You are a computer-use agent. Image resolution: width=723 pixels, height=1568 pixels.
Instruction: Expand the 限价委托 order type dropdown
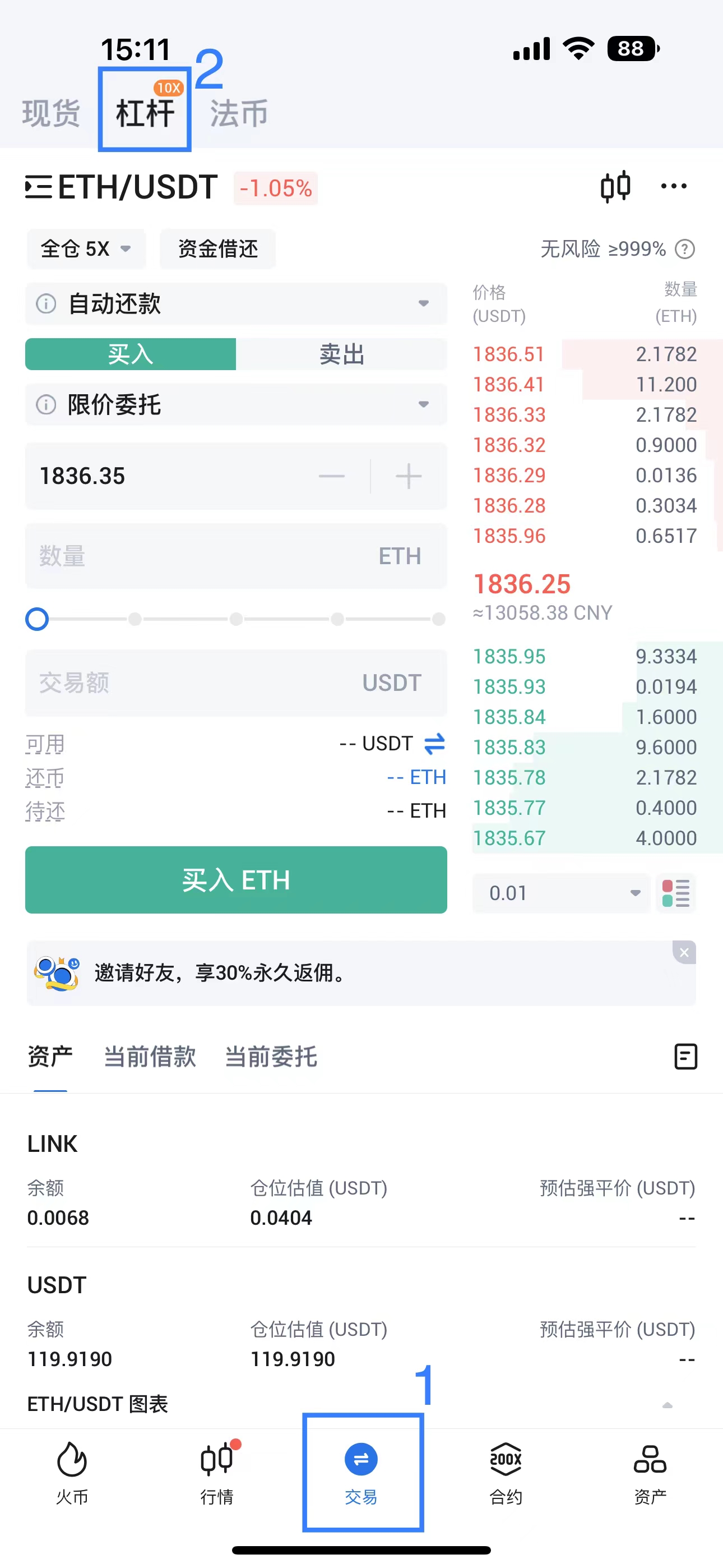point(235,405)
